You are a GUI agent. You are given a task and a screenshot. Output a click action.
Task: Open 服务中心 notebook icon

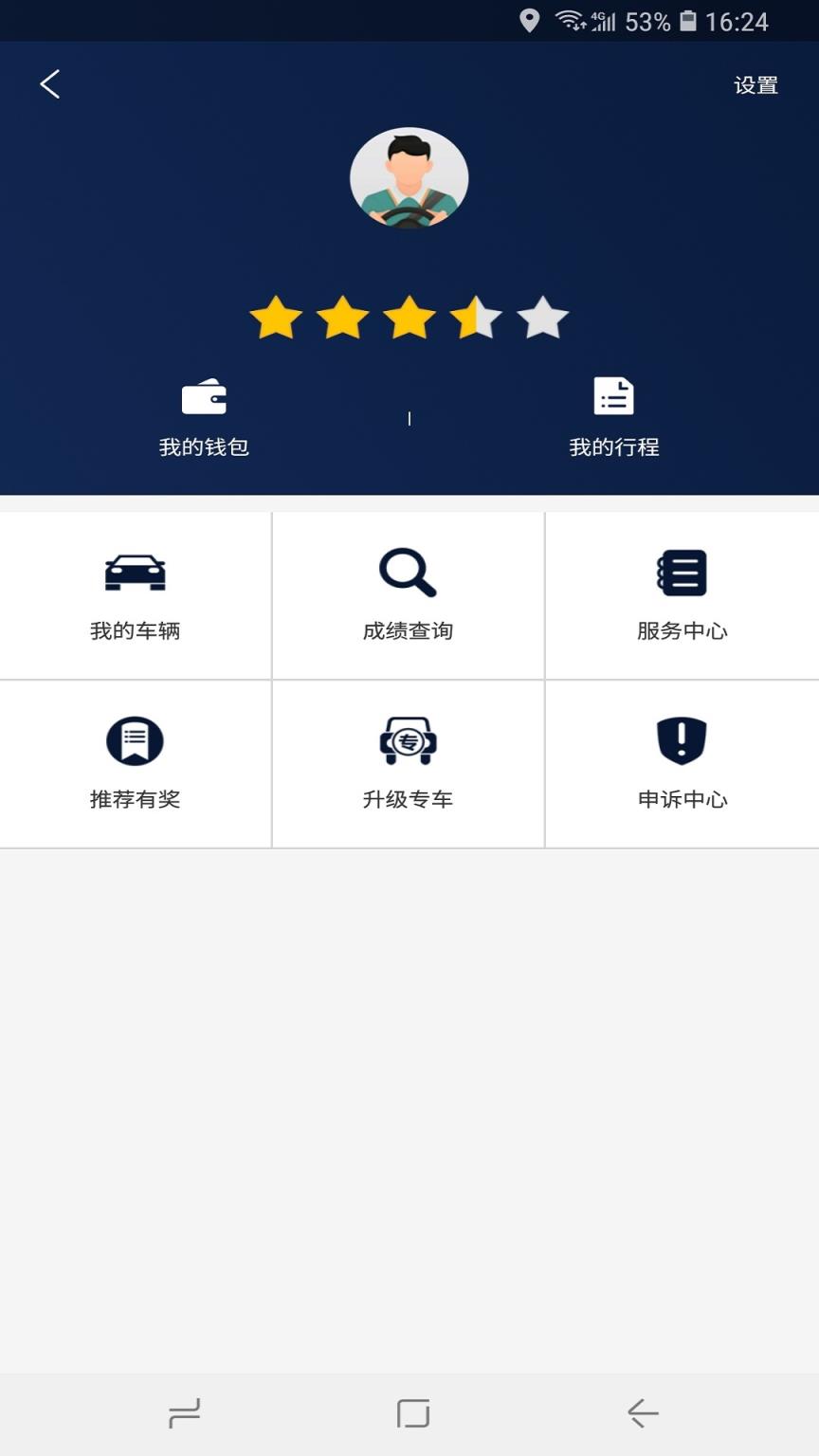[x=682, y=571]
